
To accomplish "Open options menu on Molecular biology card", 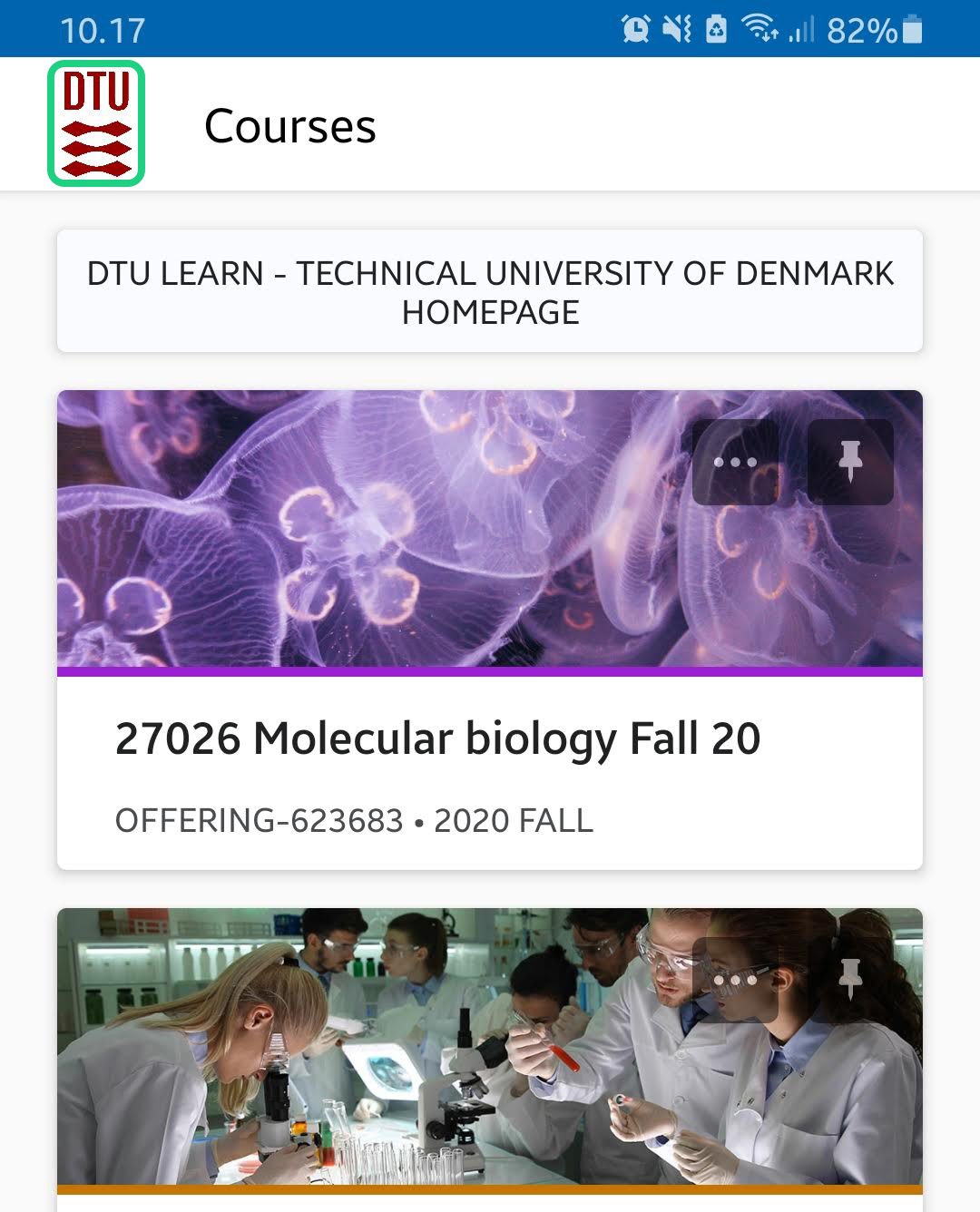I will click(x=735, y=462).
